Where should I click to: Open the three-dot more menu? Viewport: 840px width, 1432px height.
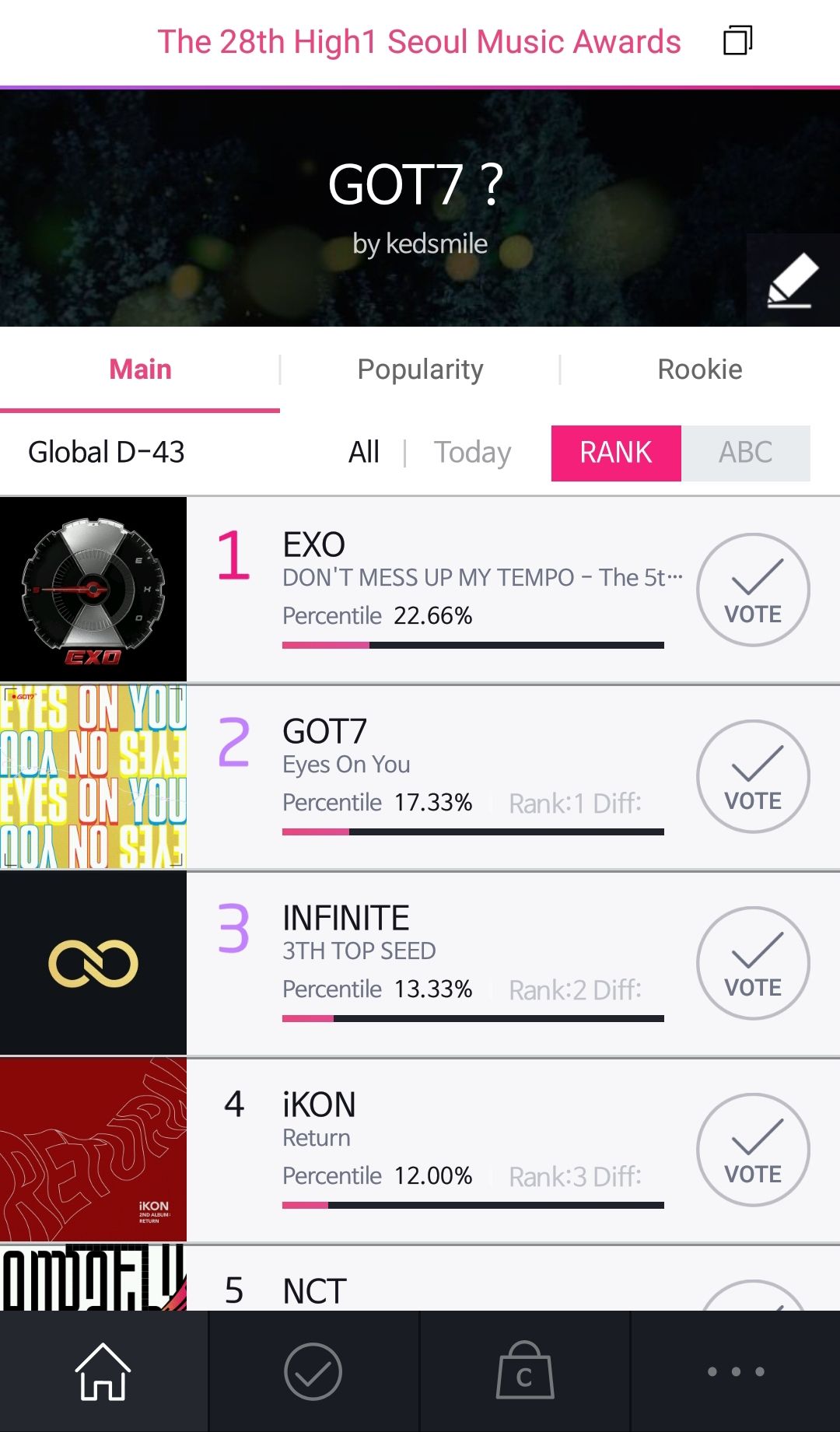(x=735, y=1371)
